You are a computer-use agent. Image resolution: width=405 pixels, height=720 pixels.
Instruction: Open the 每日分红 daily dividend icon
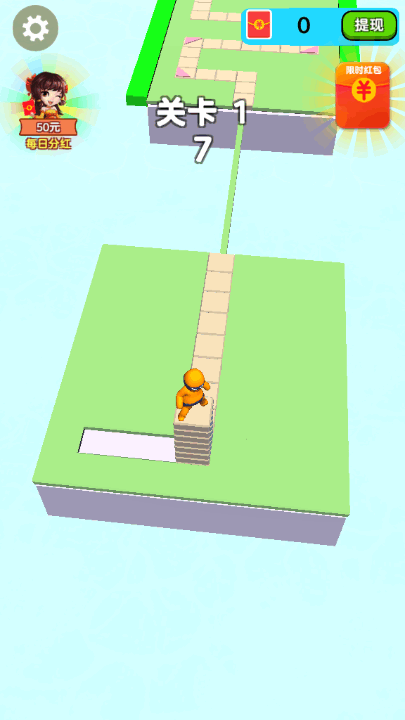(x=48, y=111)
